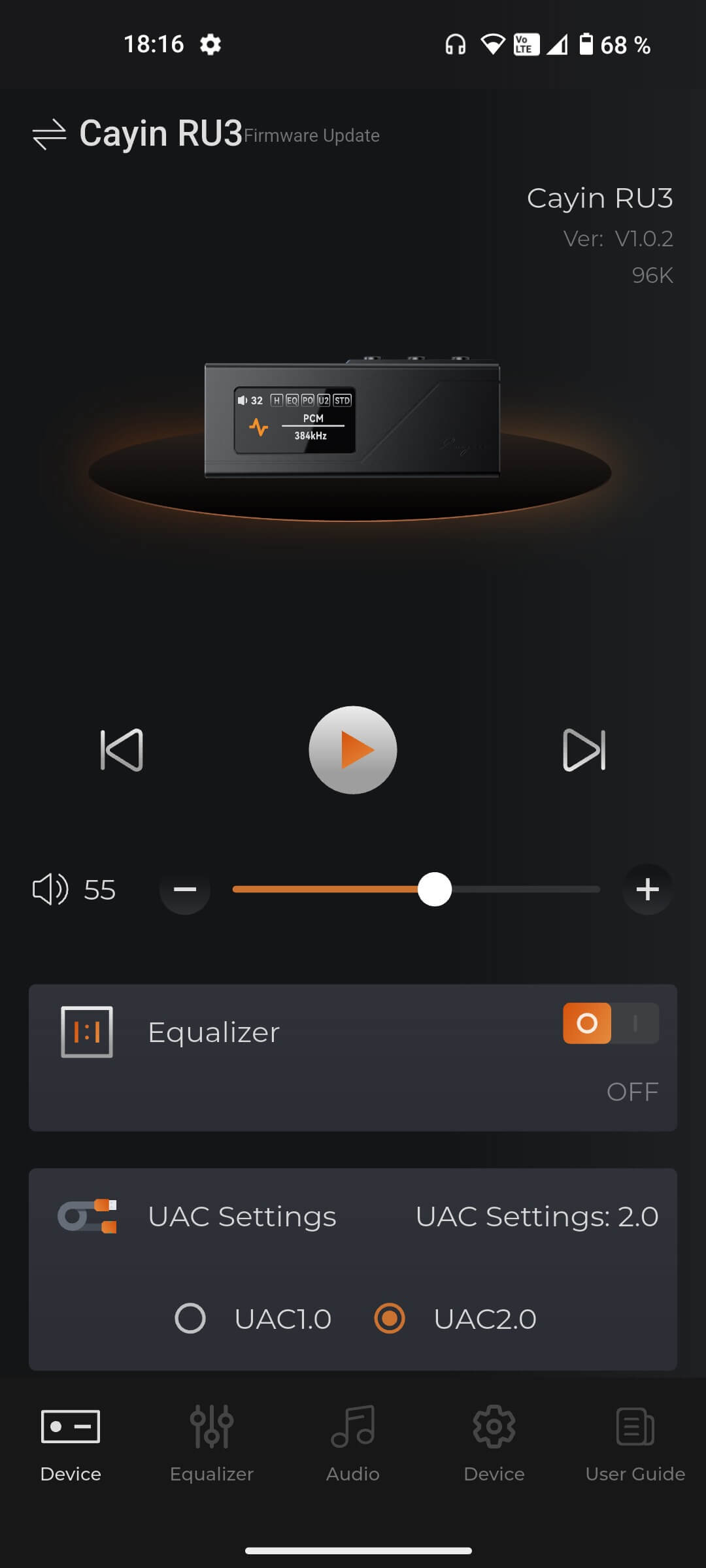The height and width of the screenshot is (1568, 706).
Task: Select the UAC2.0 option
Action: pos(390,1318)
